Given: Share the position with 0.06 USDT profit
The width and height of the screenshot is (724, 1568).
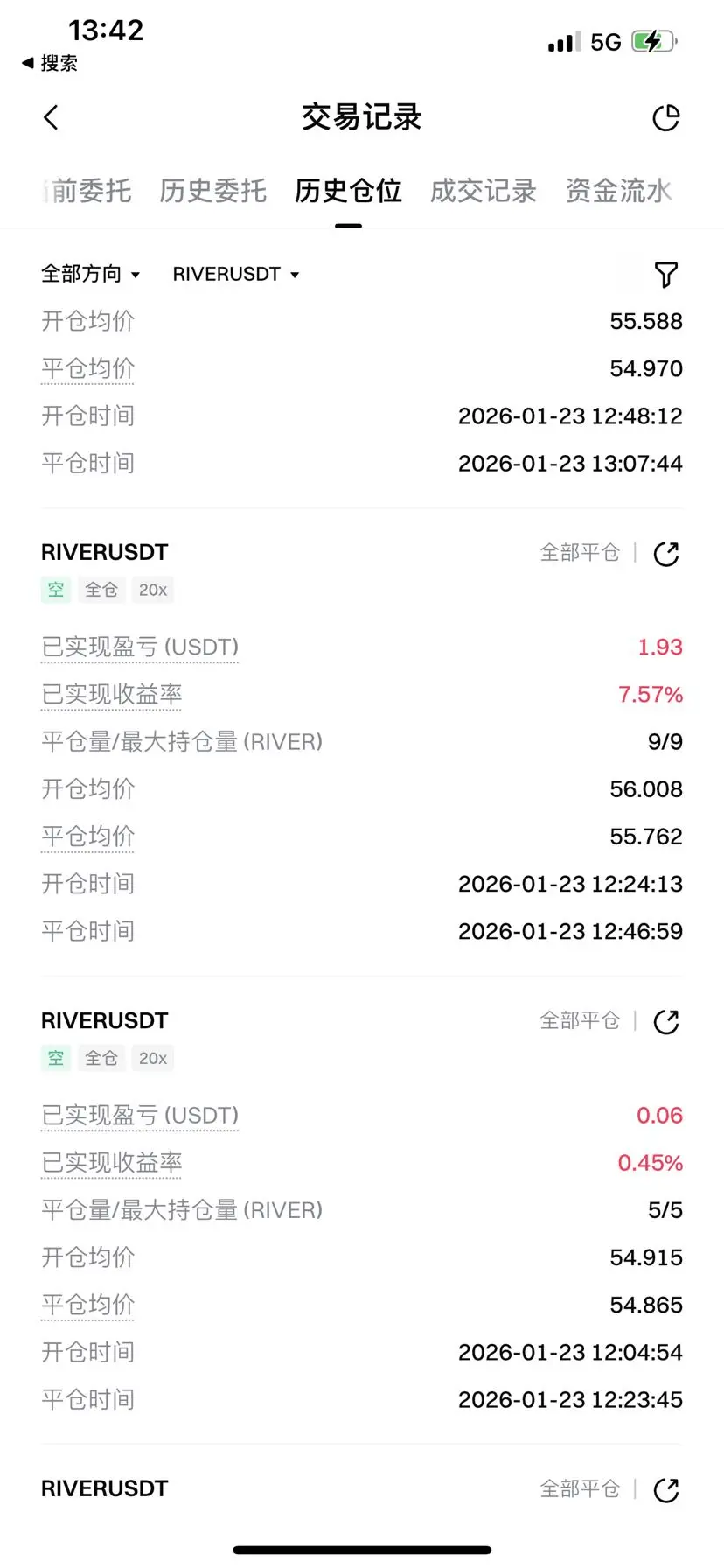Looking at the screenshot, I should [666, 1021].
